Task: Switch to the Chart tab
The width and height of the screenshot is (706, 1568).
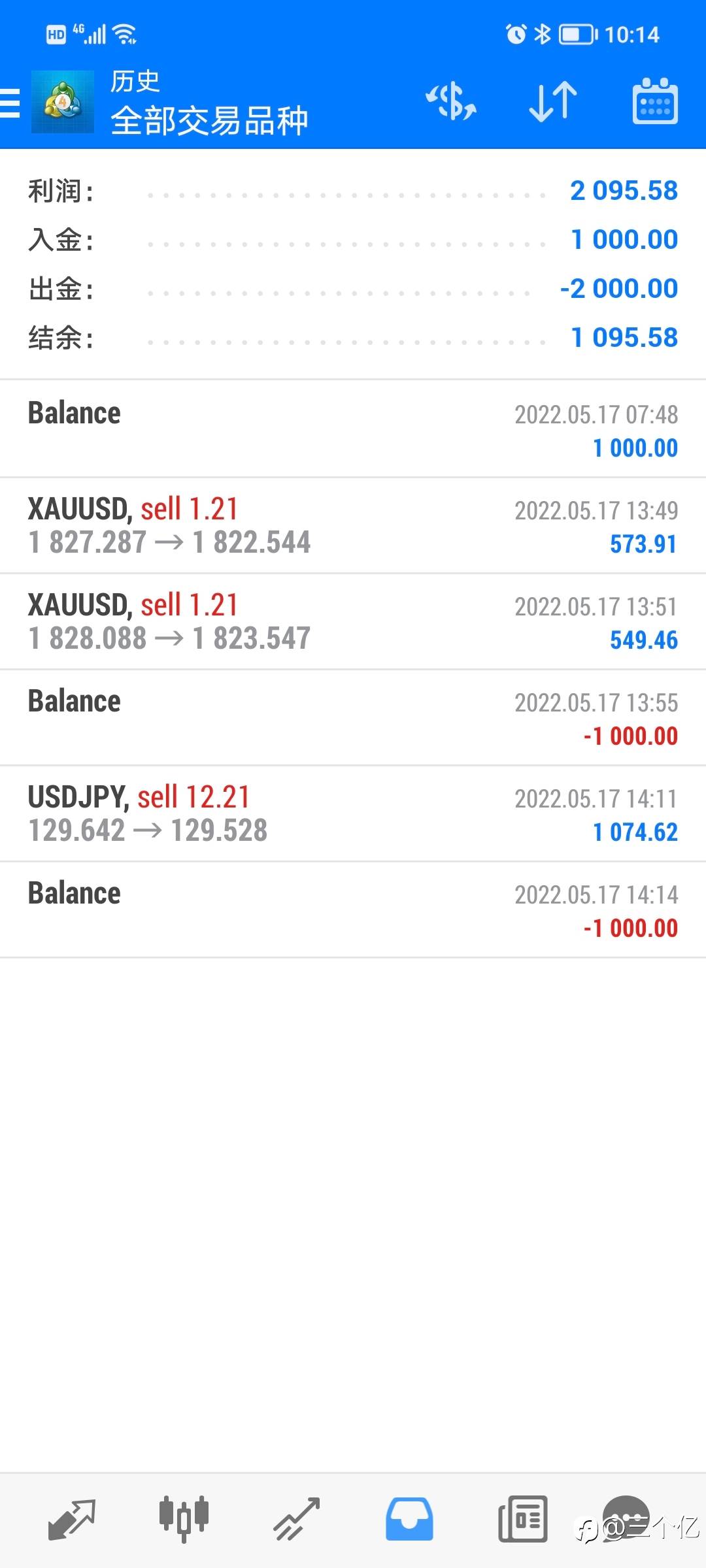Action: point(184,1518)
